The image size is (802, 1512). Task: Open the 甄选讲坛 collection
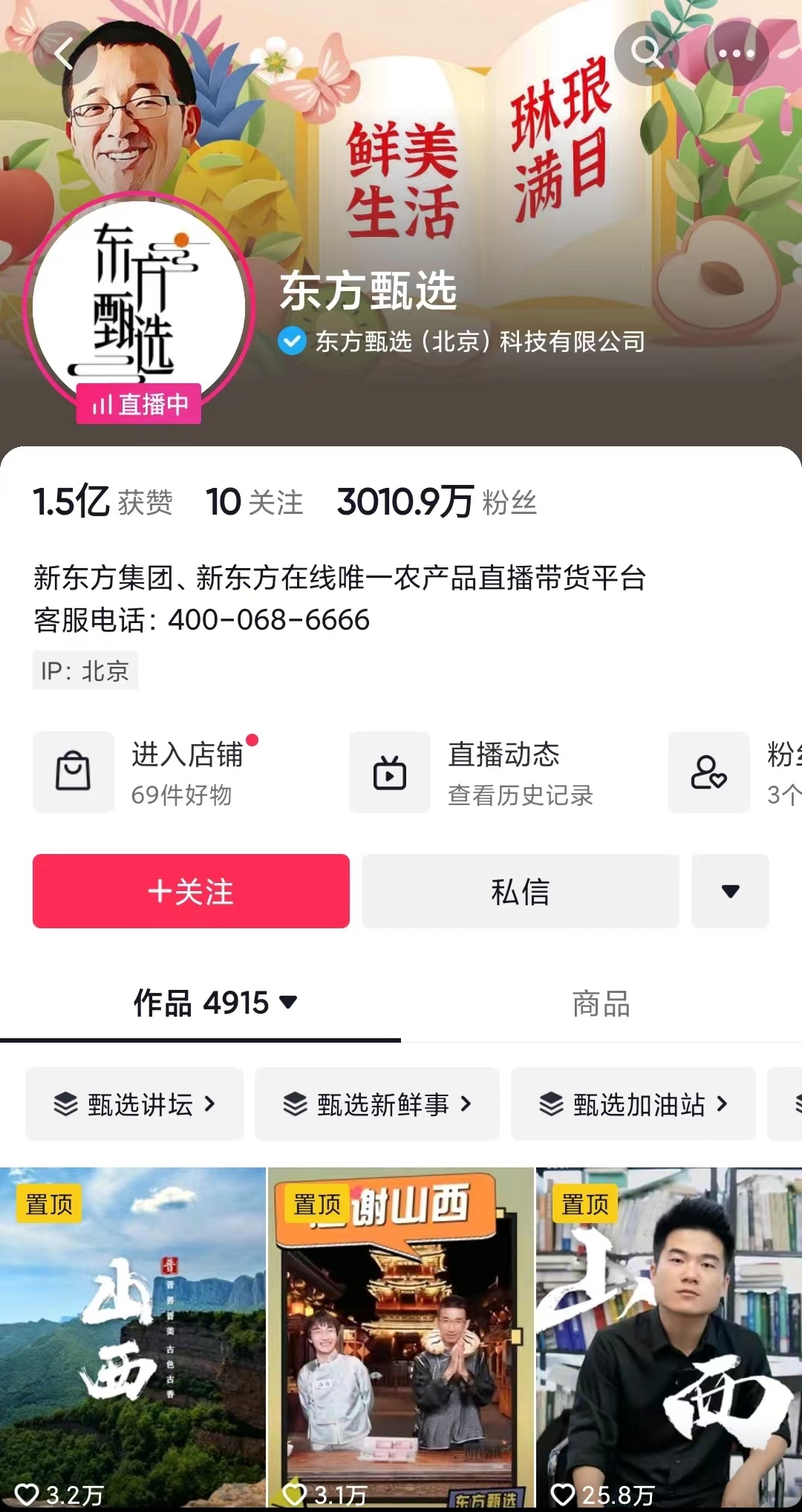point(134,1104)
